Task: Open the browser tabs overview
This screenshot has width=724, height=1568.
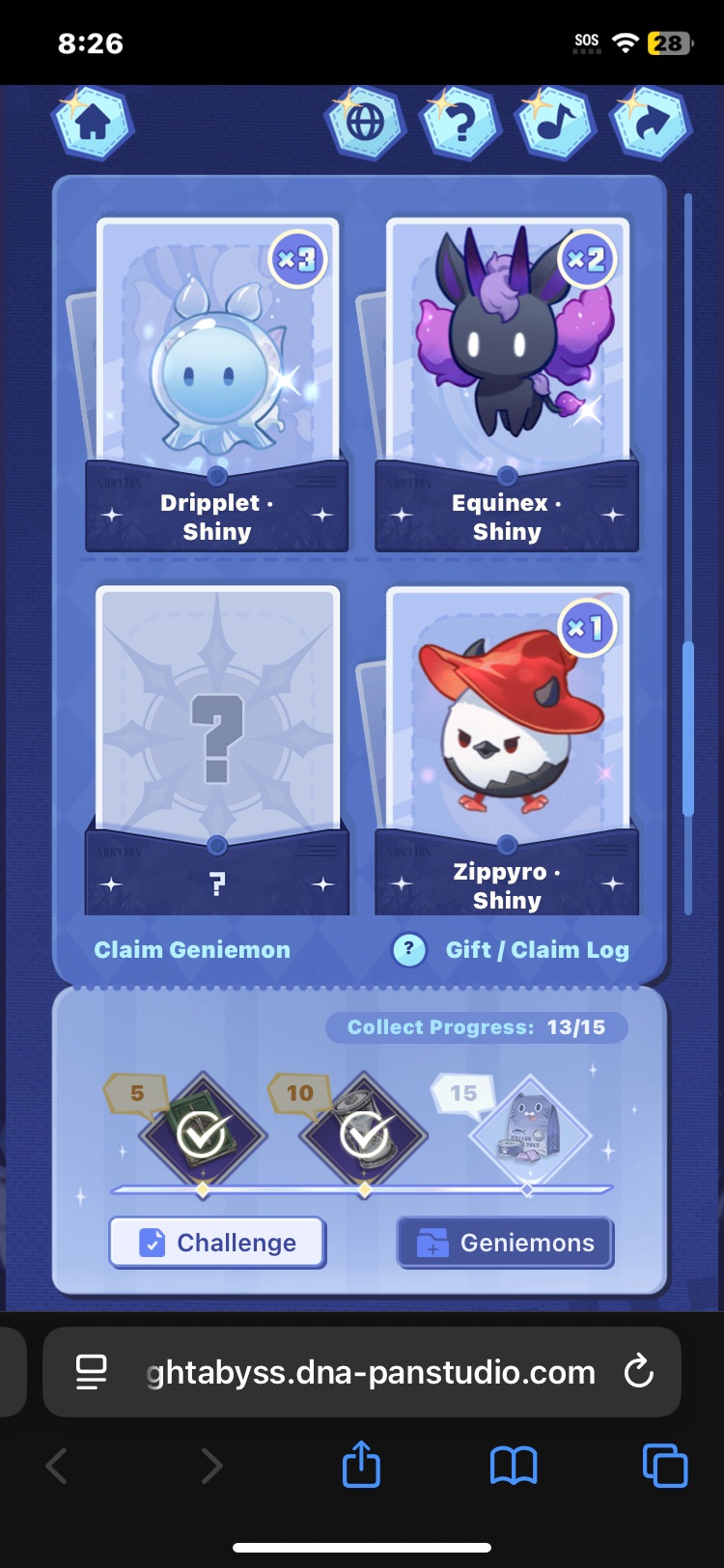Action: tap(665, 1466)
